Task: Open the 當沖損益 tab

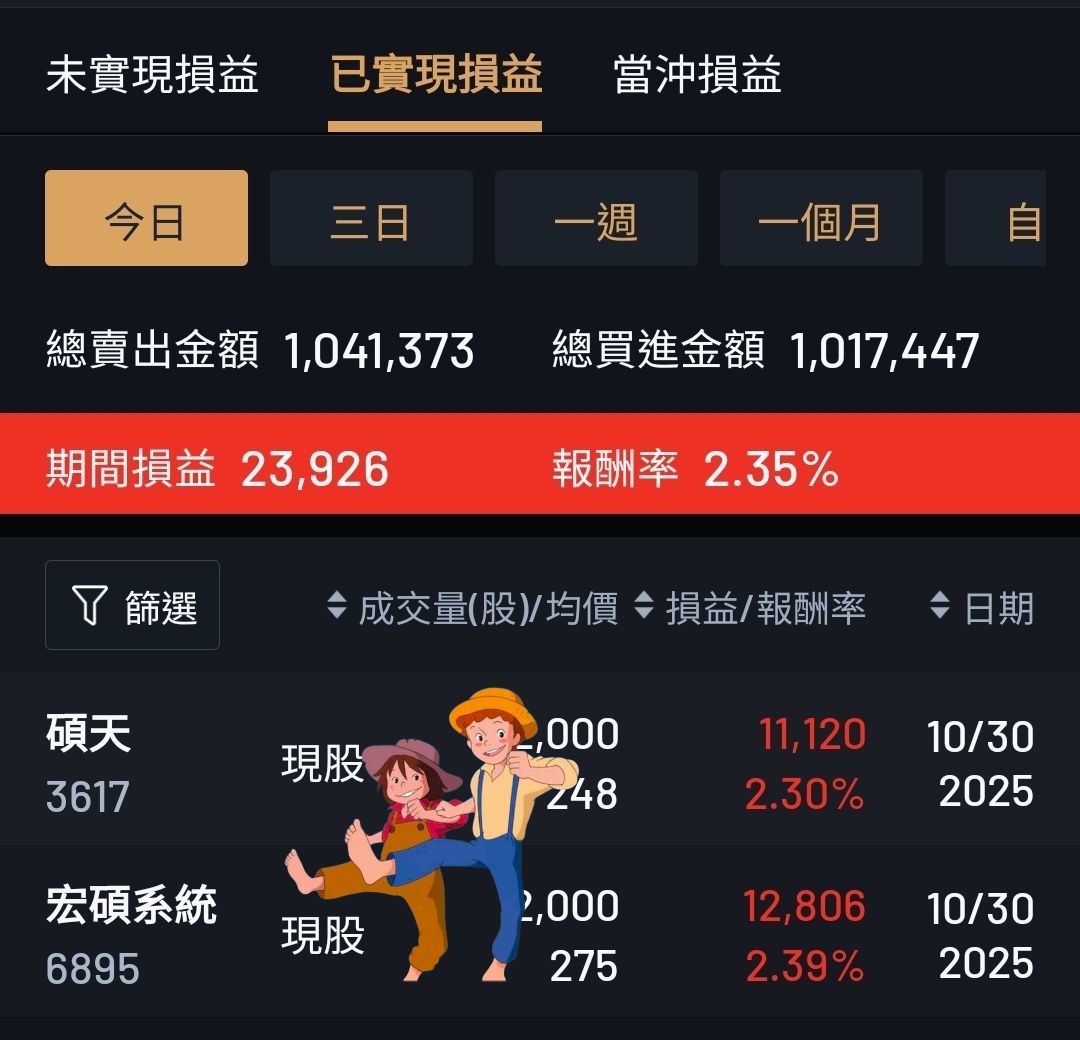Action: point(697,76)
